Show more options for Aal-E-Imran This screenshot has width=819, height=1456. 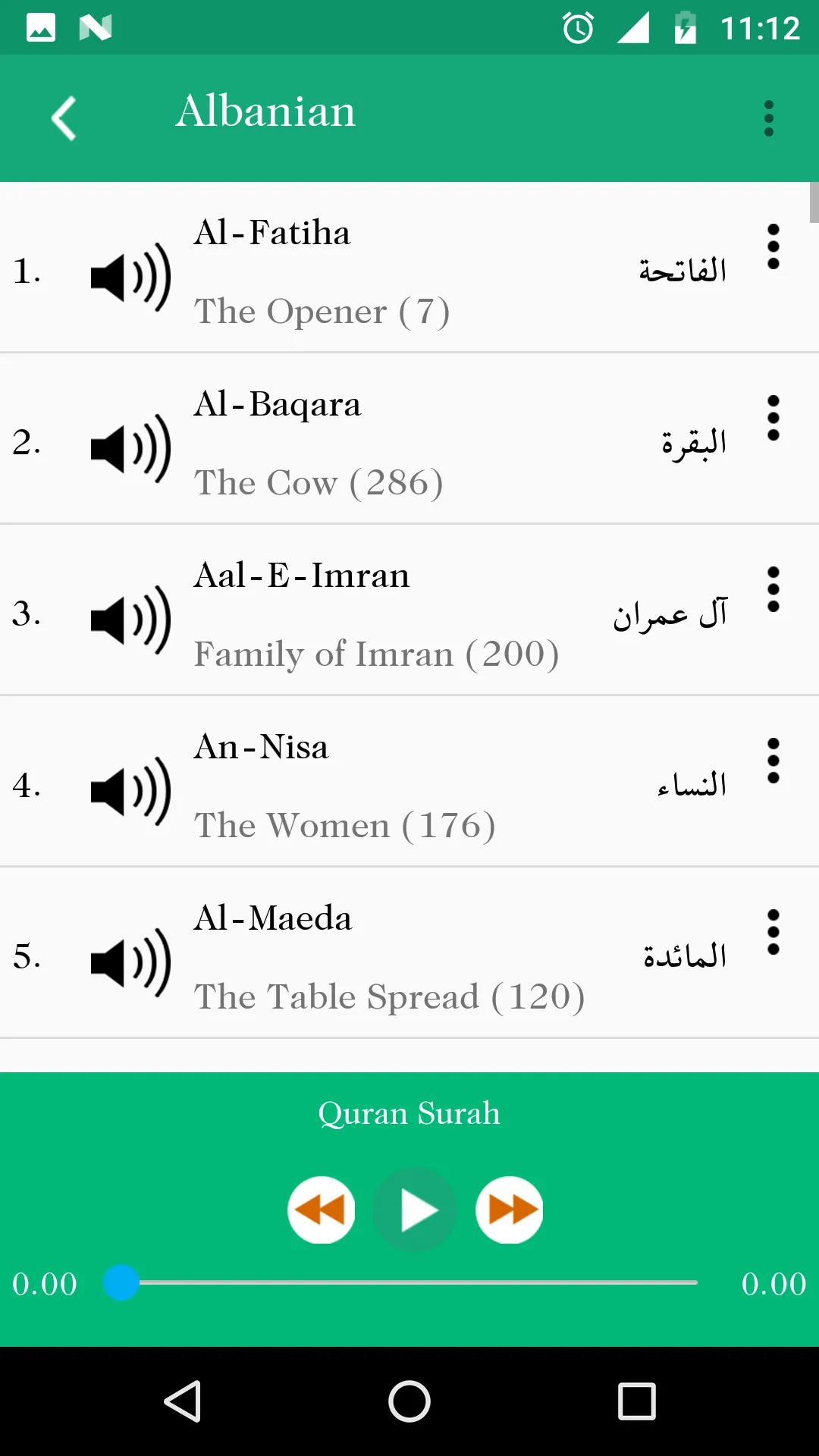click(x=773, y=589)
